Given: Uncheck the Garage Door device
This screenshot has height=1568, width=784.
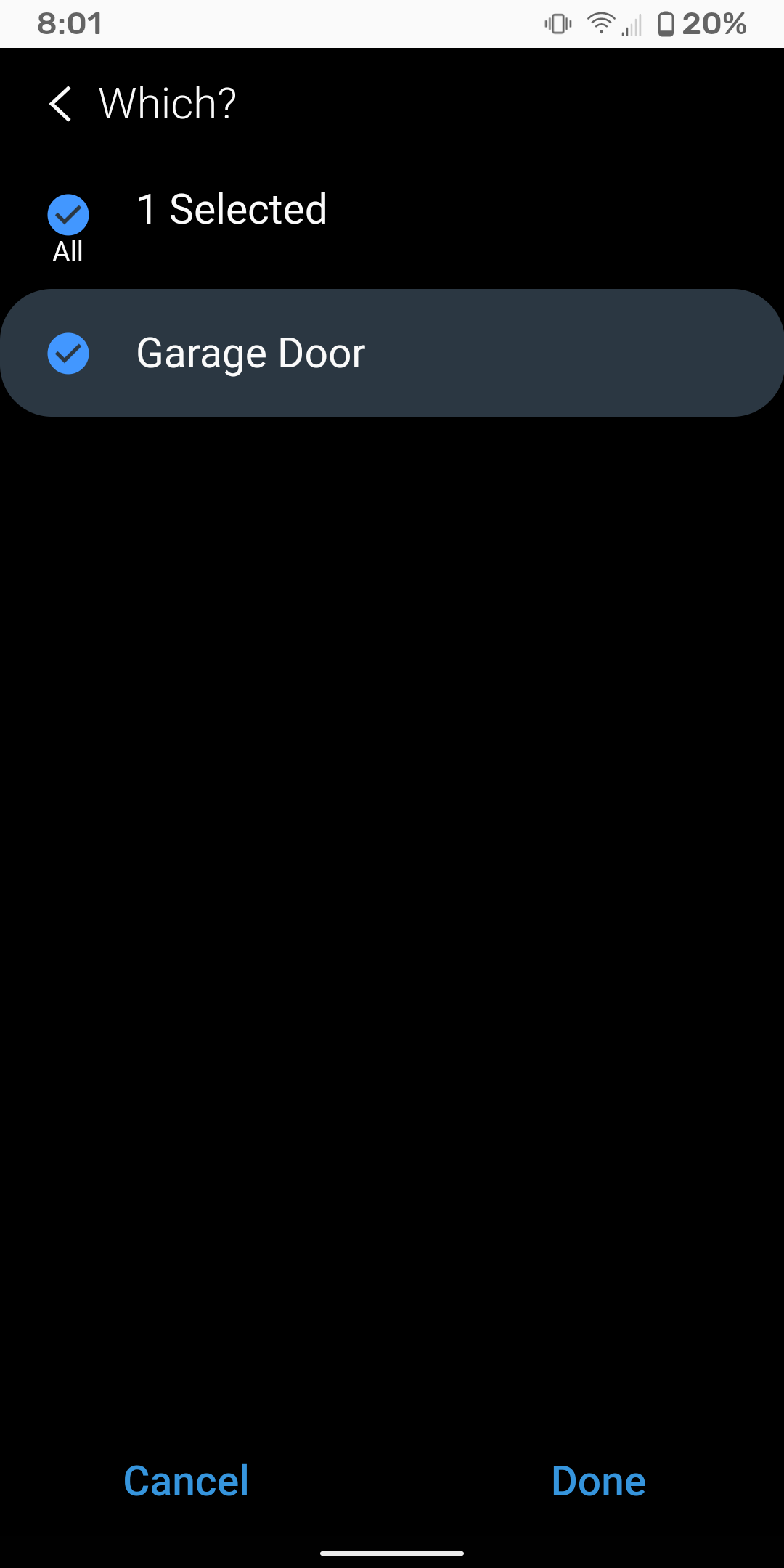Looking at the screenshot, I should click(x=68, y=354).
